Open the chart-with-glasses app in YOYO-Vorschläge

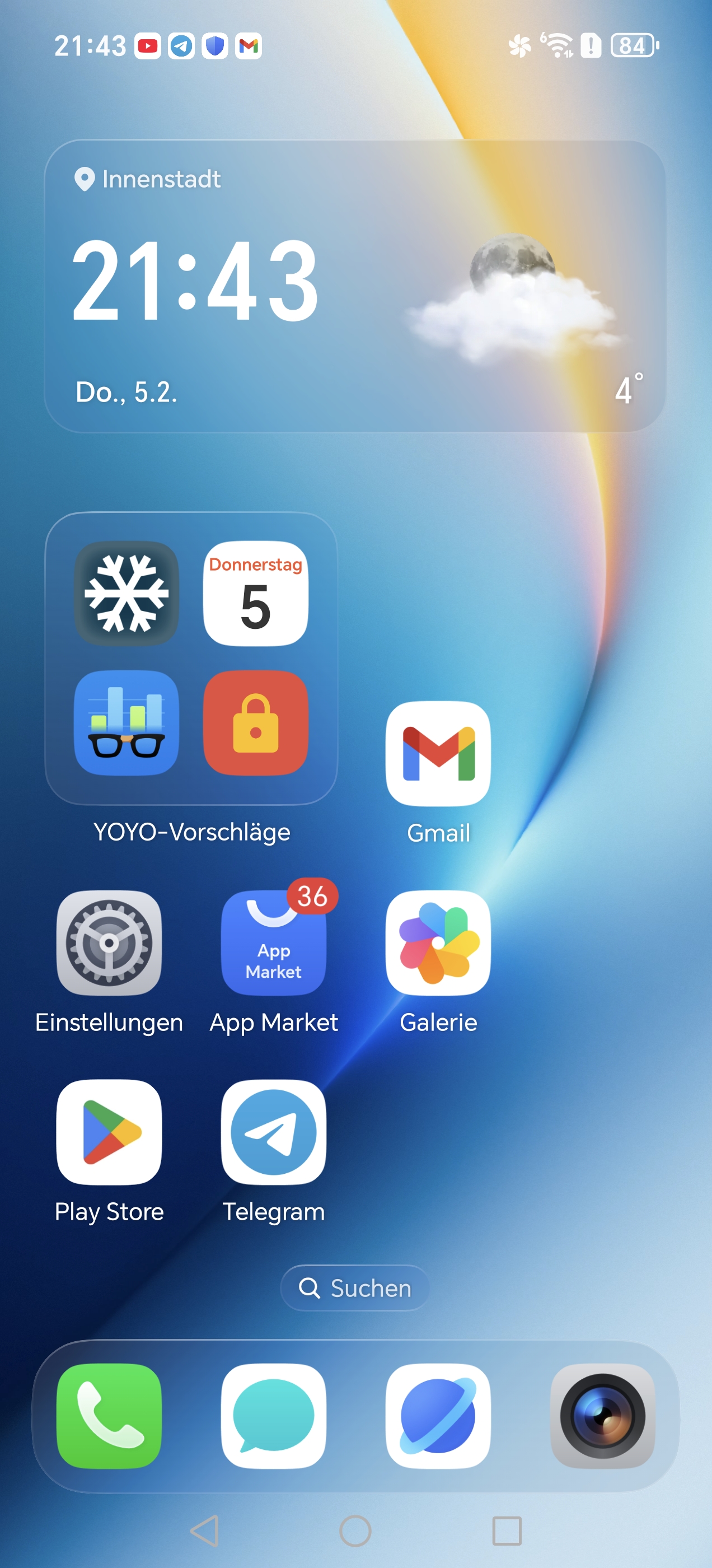click(127, 722)
